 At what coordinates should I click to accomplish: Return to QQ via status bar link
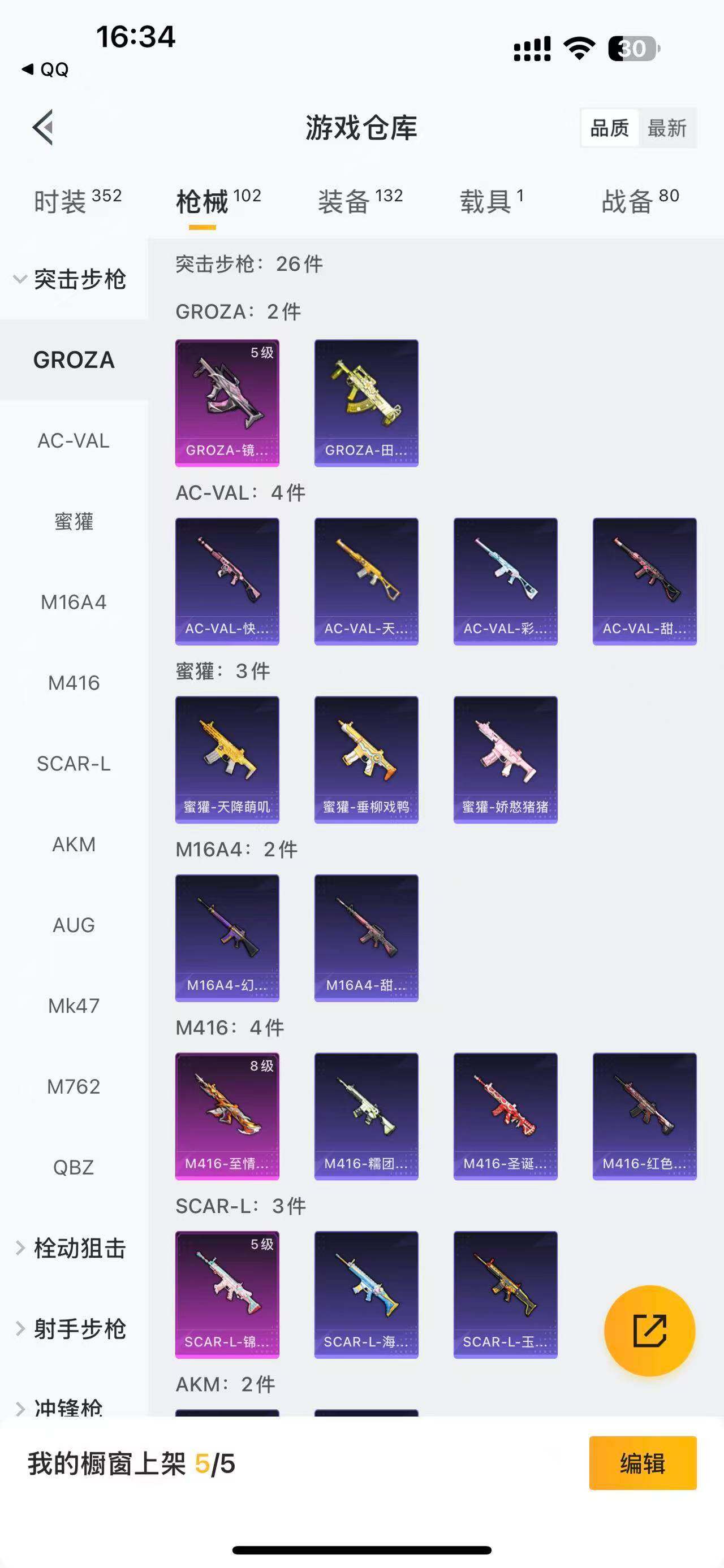click(46, 70)
